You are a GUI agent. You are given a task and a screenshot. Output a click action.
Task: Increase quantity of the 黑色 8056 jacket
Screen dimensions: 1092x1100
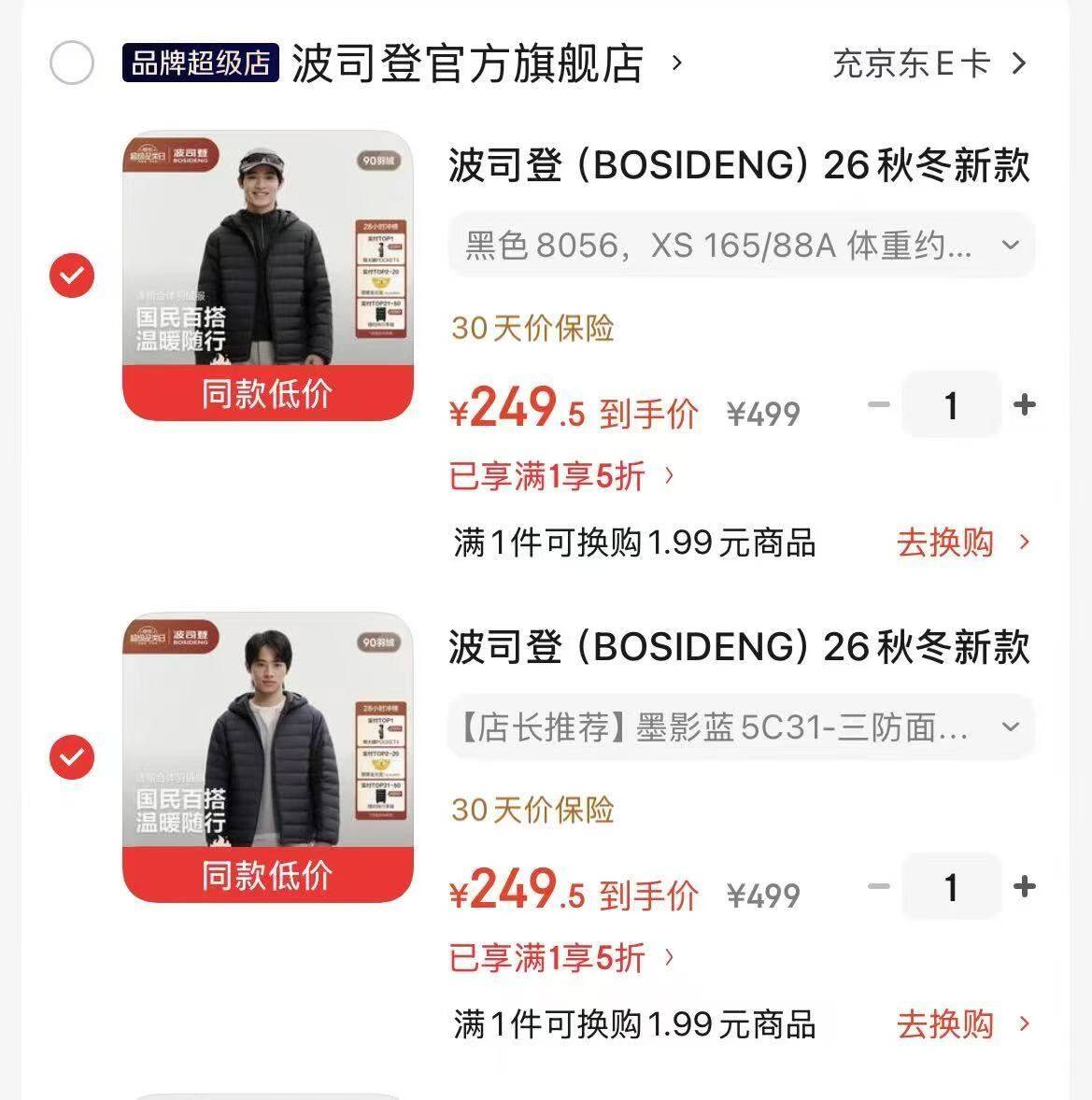1024,404
